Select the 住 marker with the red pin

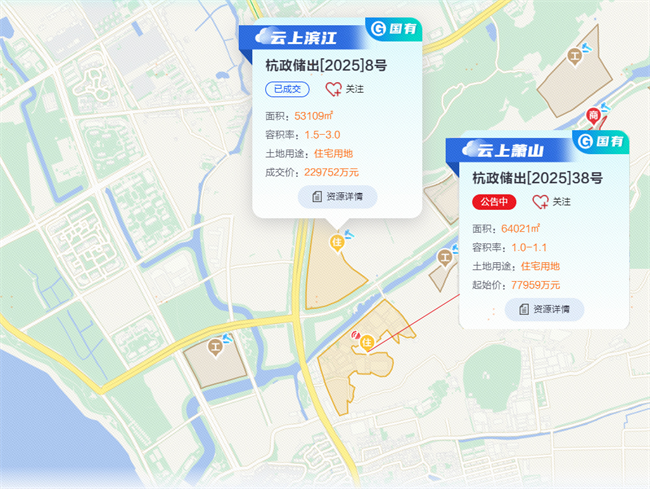[x=367, y=343]
